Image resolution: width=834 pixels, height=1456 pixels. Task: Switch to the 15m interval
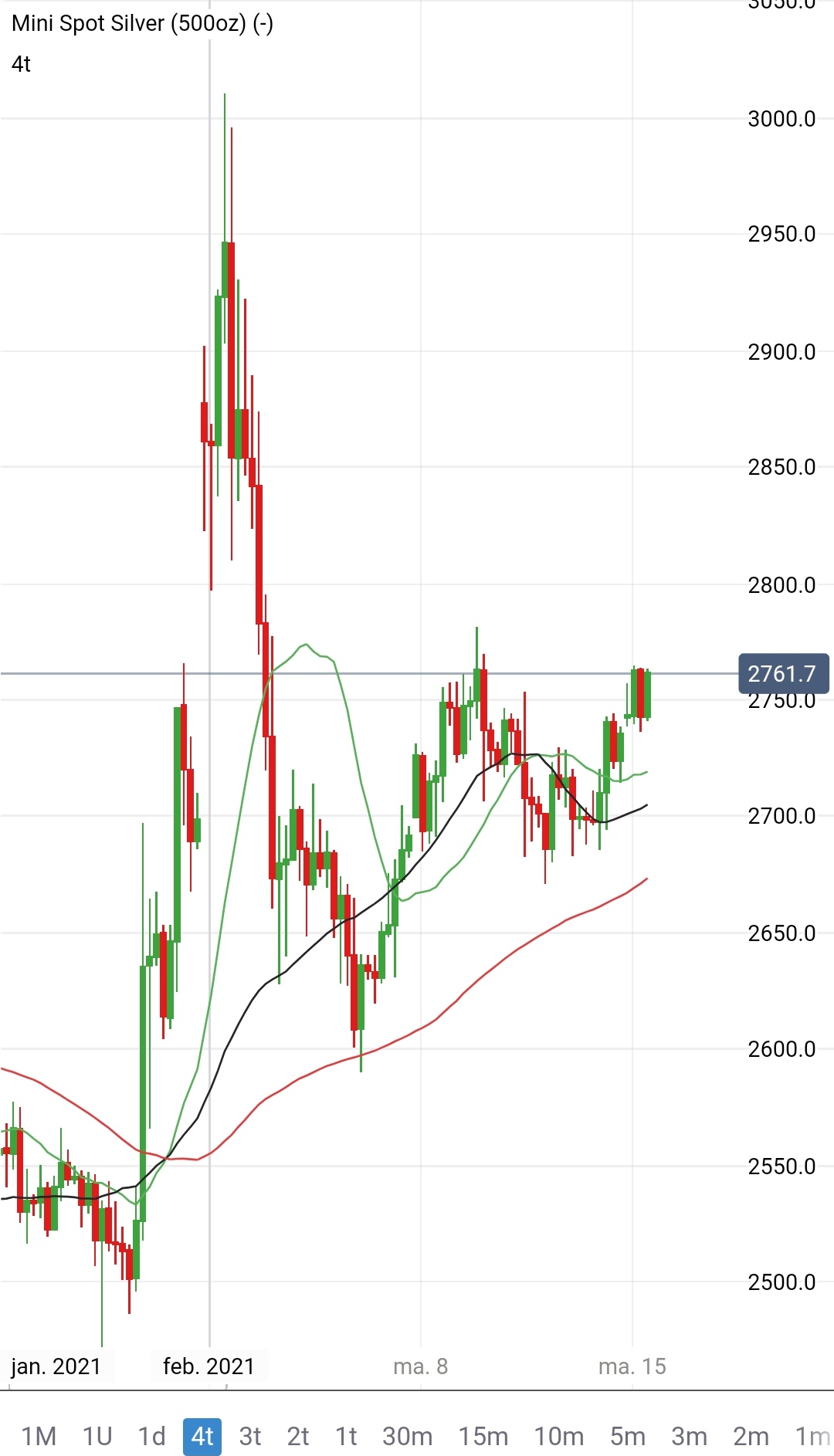tap(483, 1437)
